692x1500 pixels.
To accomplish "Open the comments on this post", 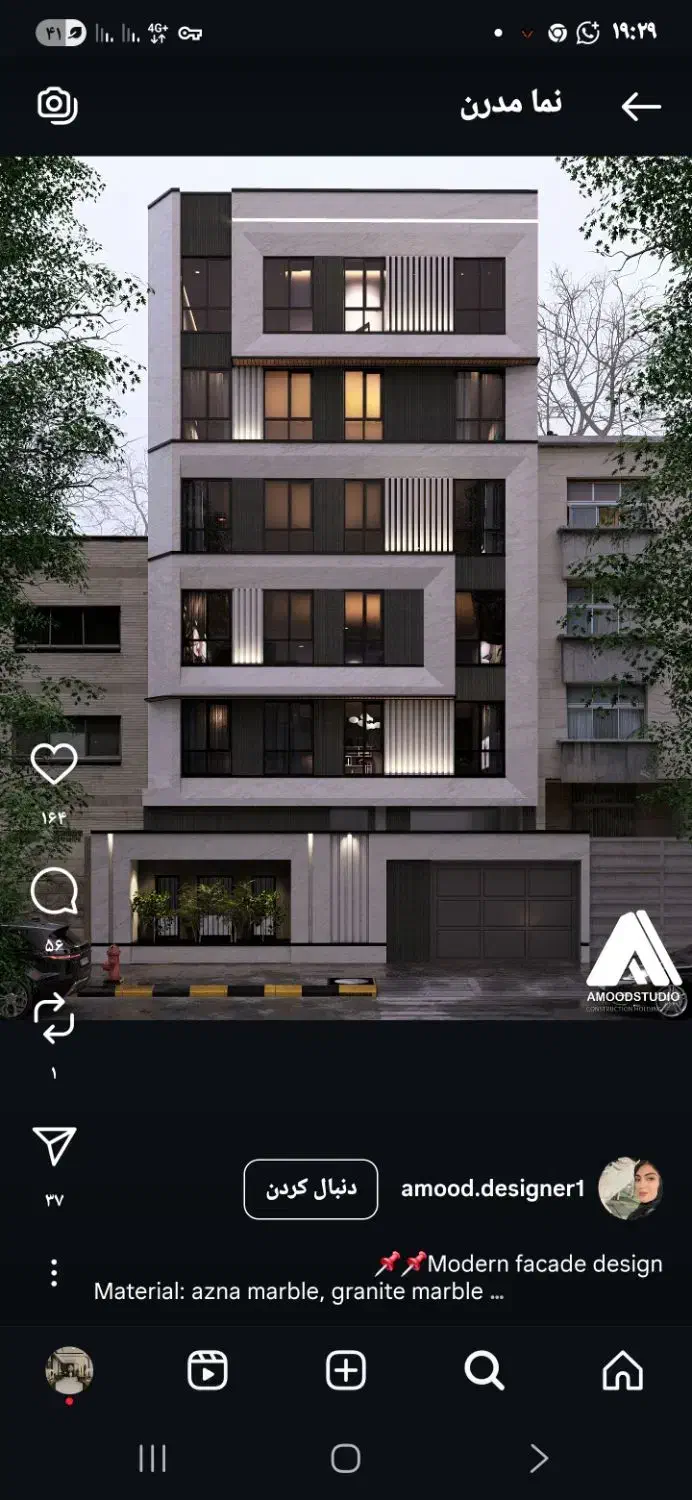I will tap(54, 891).
